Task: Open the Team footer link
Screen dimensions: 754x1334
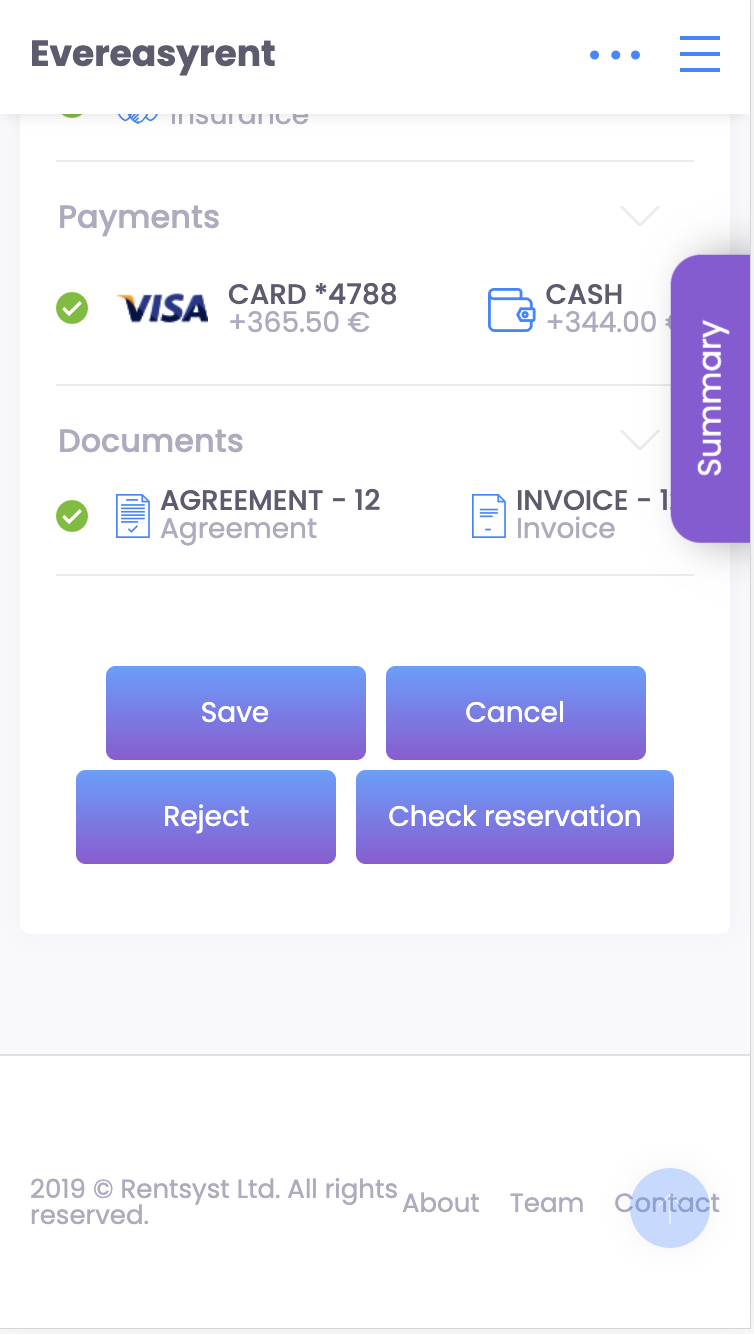Action: [x=547, y=1203]
